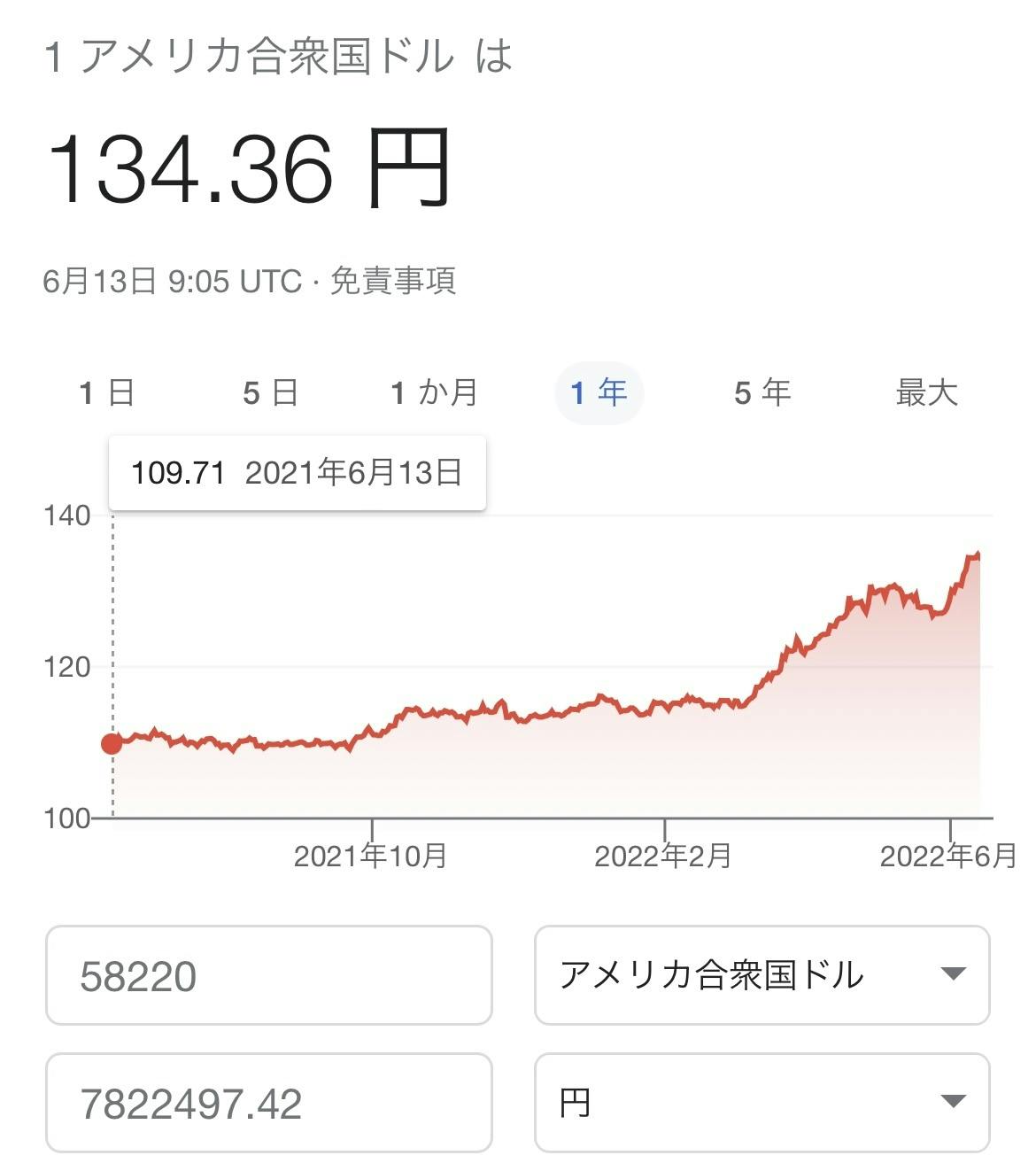Viewport: 1036px width, 1163px height.
Task: Open the 円 currency dropdown
Action: (x=762, y=1103)
